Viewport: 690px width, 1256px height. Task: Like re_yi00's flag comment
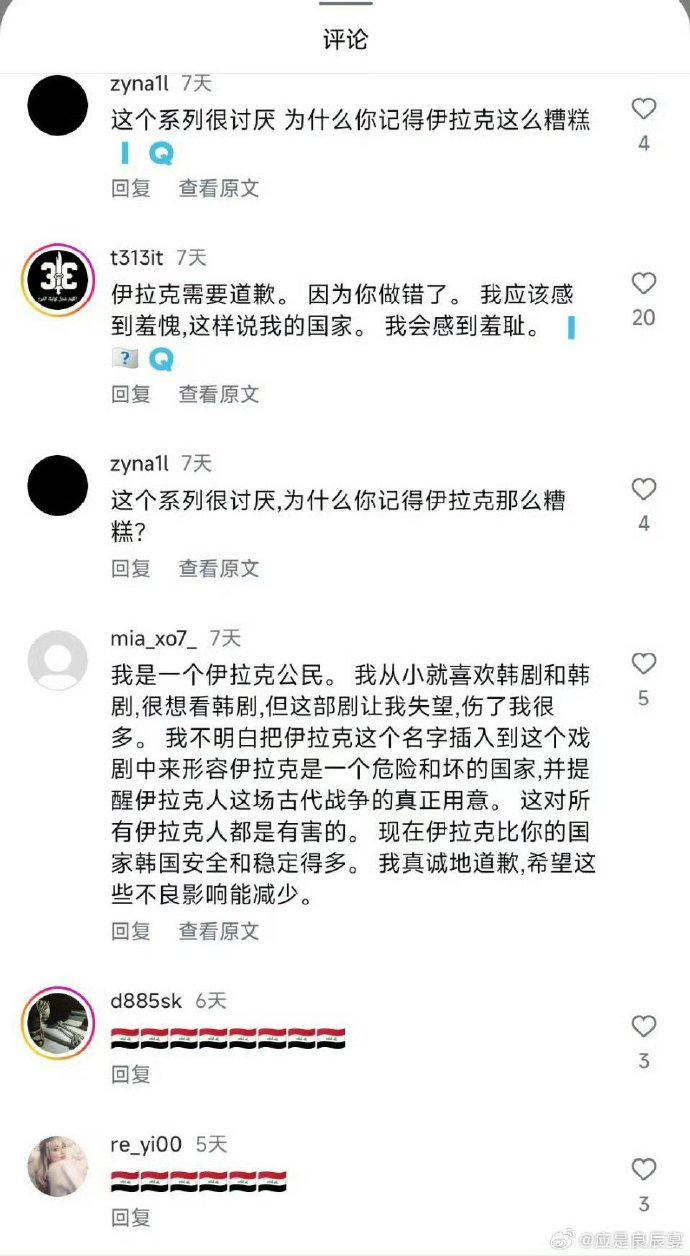[x=643, y=1170]
